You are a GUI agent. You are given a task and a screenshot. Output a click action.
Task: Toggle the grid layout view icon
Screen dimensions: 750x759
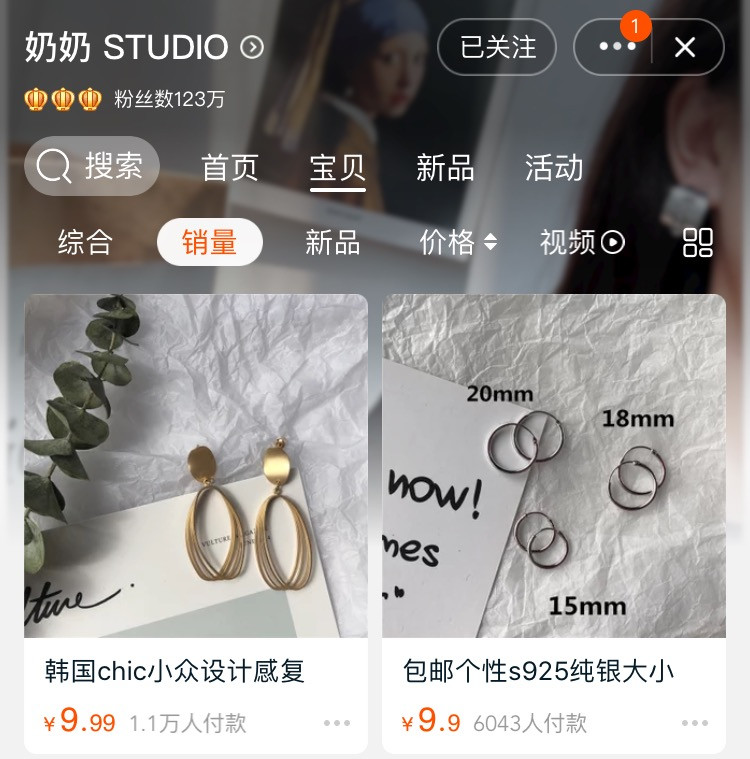tap(697, 242)
